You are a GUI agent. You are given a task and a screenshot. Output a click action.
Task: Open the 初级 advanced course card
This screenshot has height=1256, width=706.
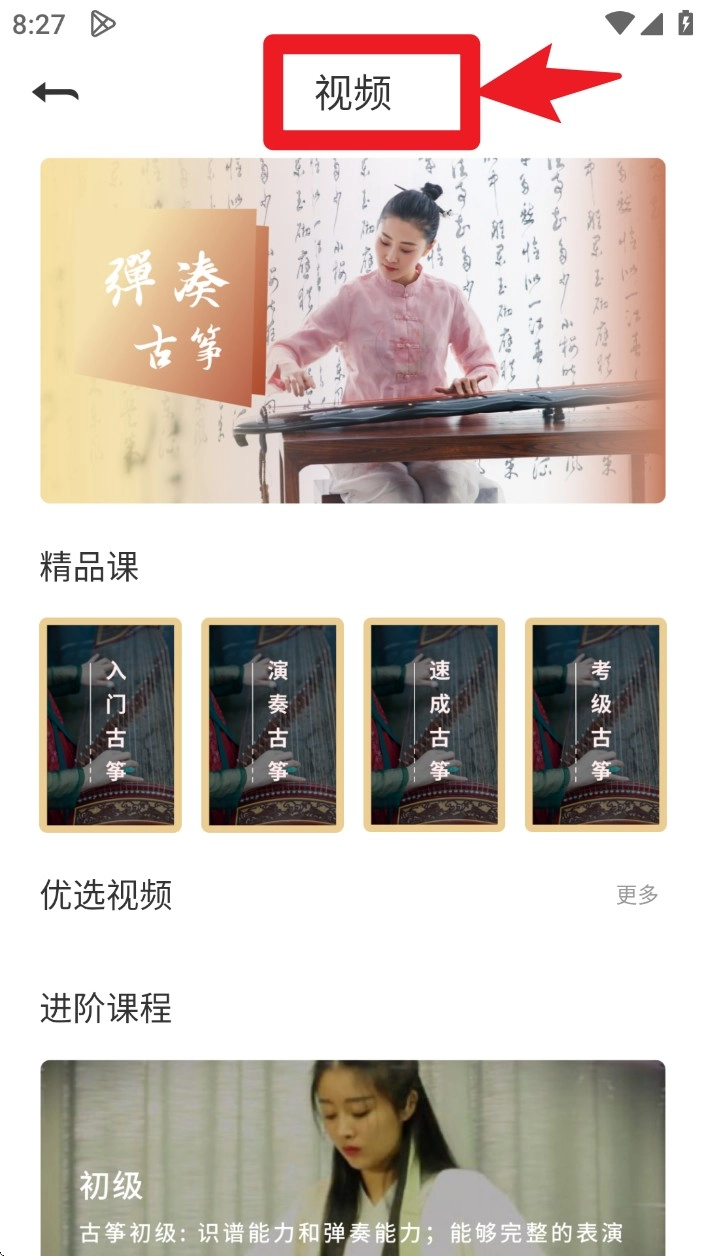[352, 1160]
